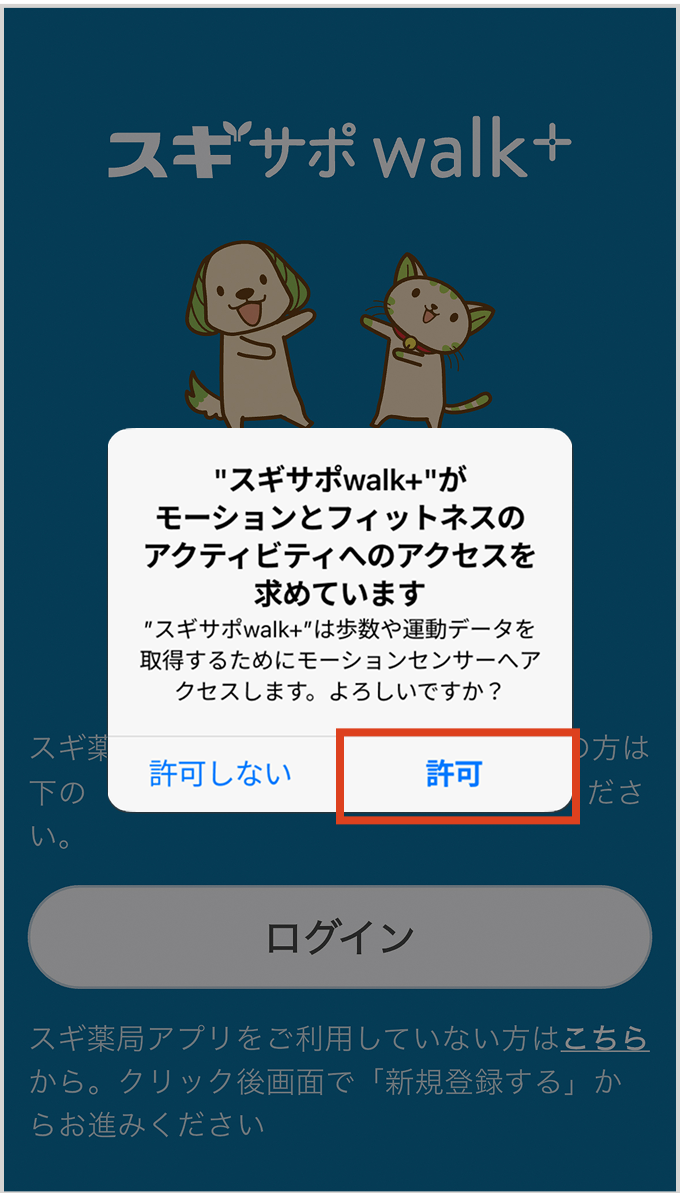This screenshot has height=1193, width=680.
Task: Tap 許可 to allow motion access
Action: point(455,774)
